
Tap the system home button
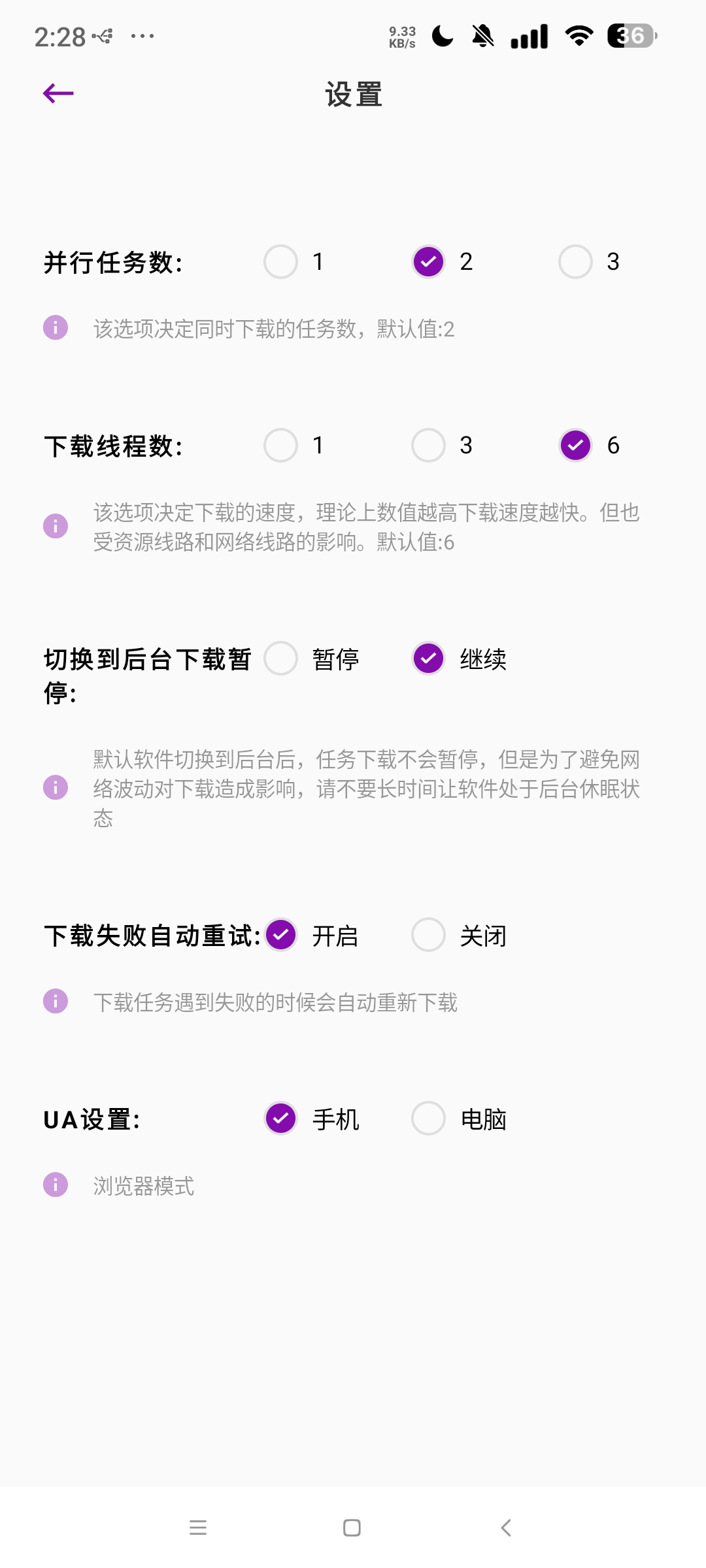pyautogui.click(x=352, y=1527)
